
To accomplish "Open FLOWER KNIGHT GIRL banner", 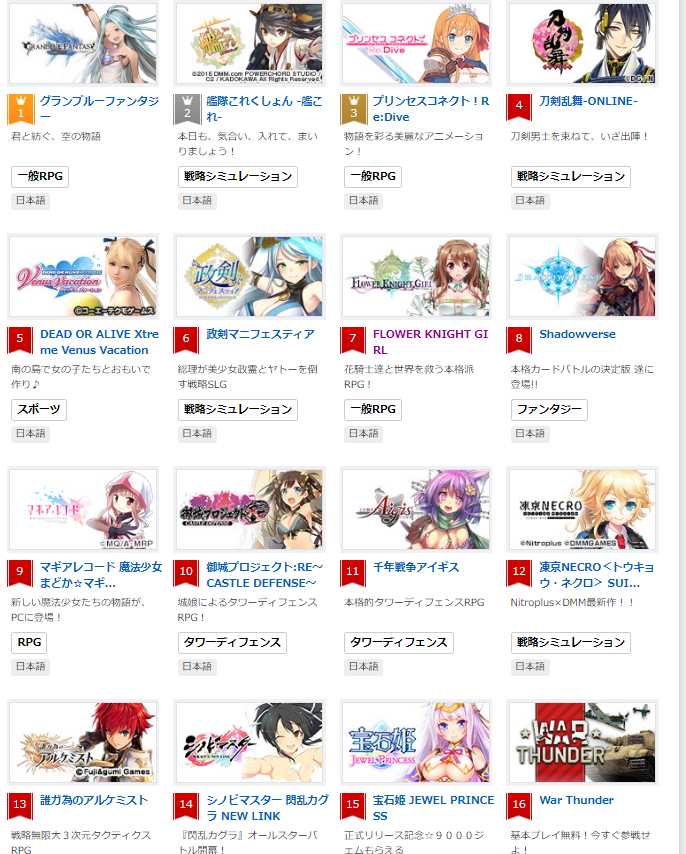I will pos(416,276).
